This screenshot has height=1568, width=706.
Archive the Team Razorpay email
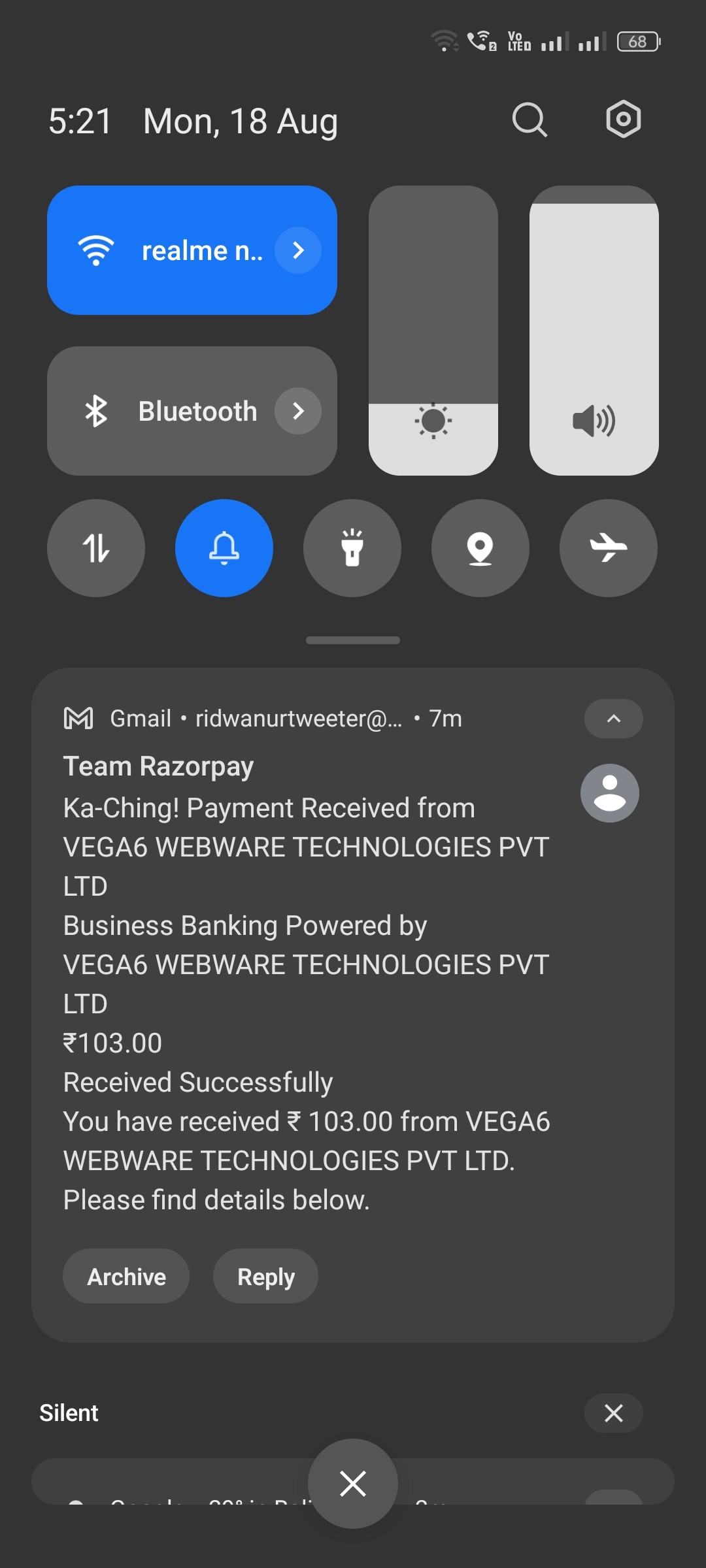tap(126, 1276)
